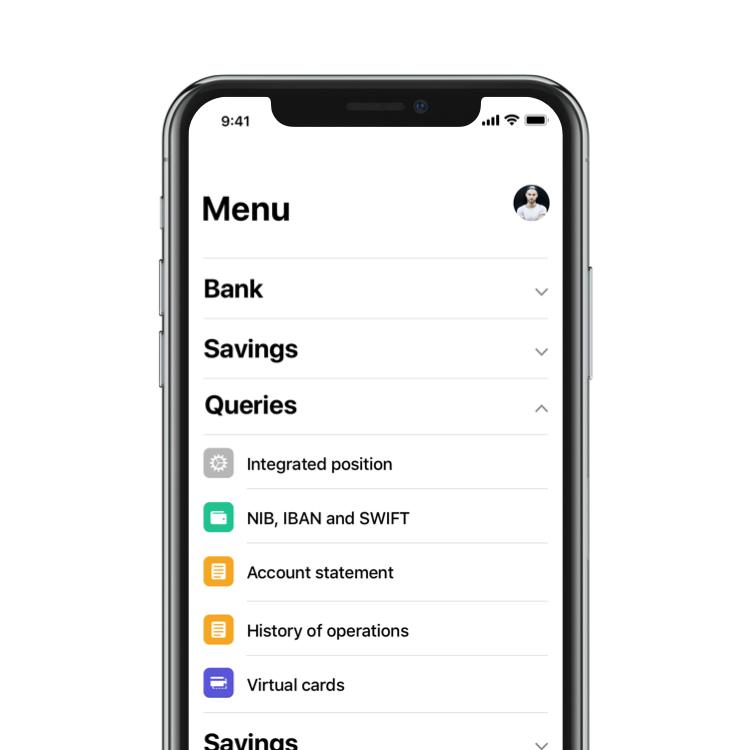The width and height of the screenshot is (750, 750).
Task: Go to Virtual cards
Action: click(x=295, y=685)
